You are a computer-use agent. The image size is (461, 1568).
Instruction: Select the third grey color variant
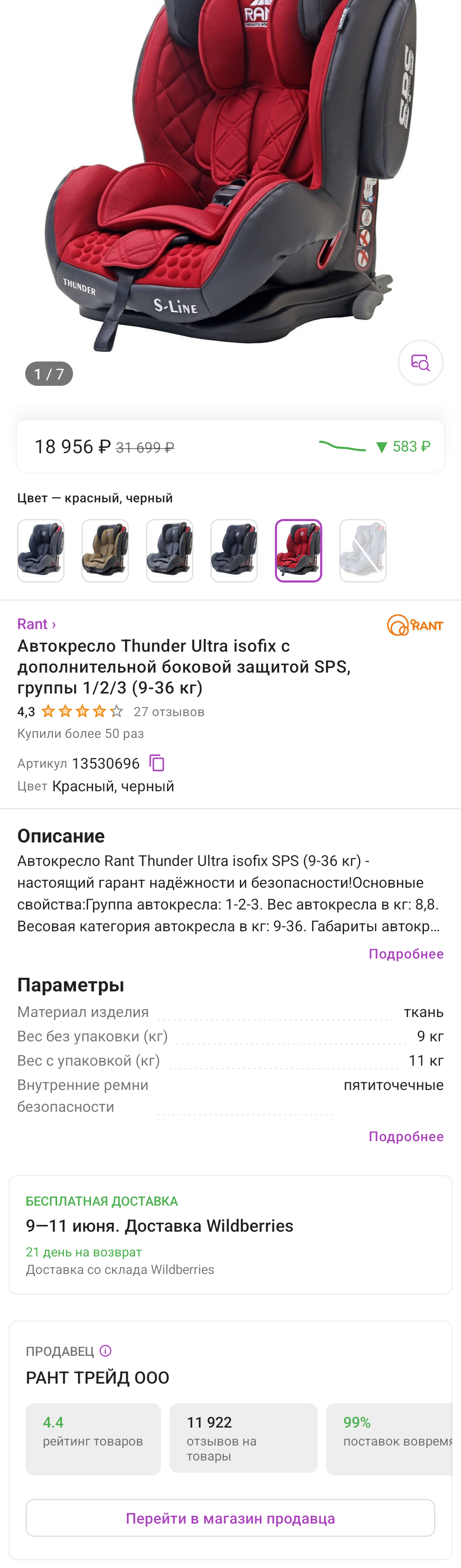click(x=169, y=550)
